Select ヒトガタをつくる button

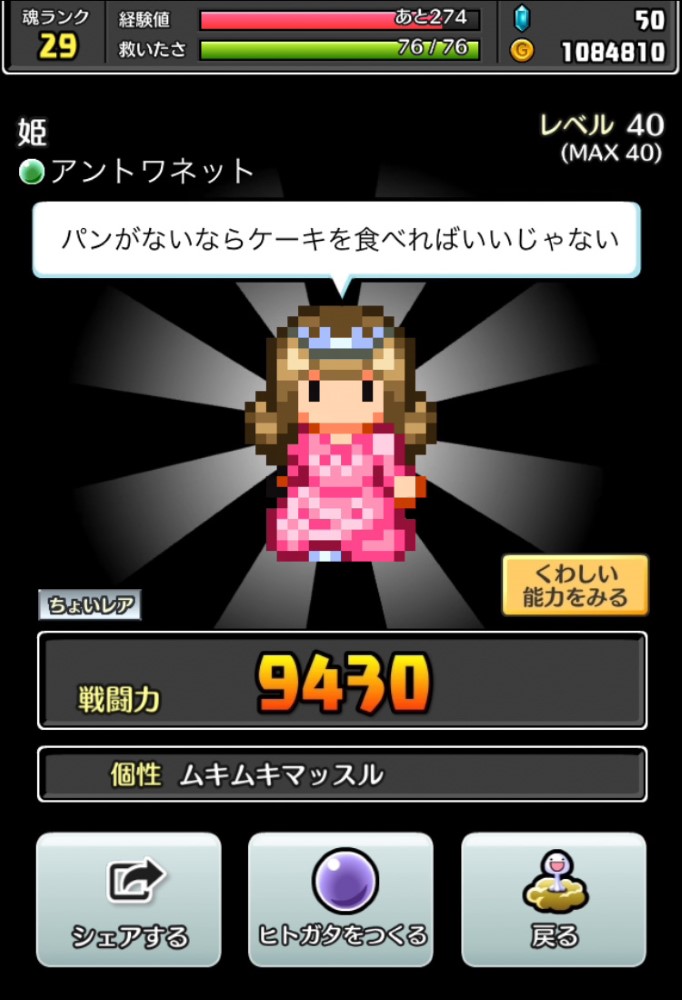tap(341, 899)
